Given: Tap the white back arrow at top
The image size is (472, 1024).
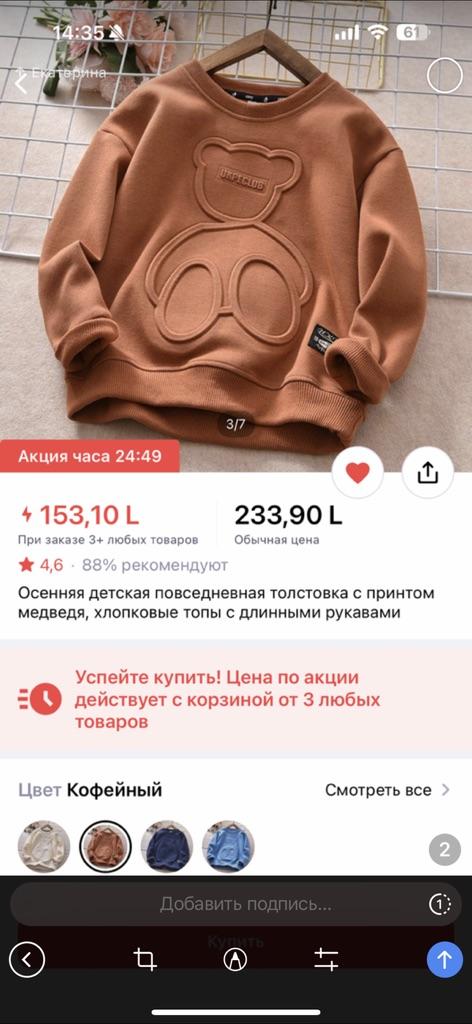Looking at the screenshot, I should pyautogui.click(x=22, y=83).
